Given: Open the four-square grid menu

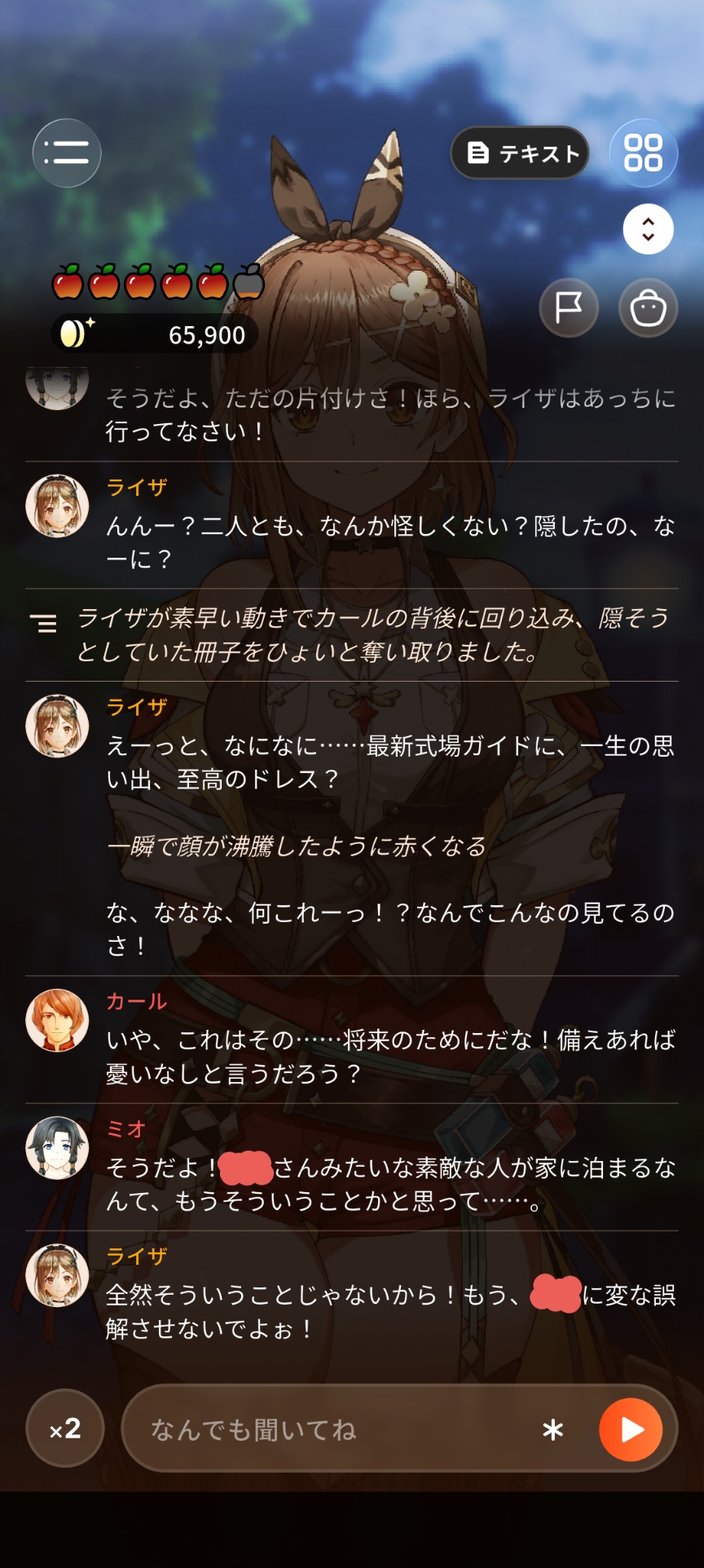Looking at the screenshot, I should 644,152.
